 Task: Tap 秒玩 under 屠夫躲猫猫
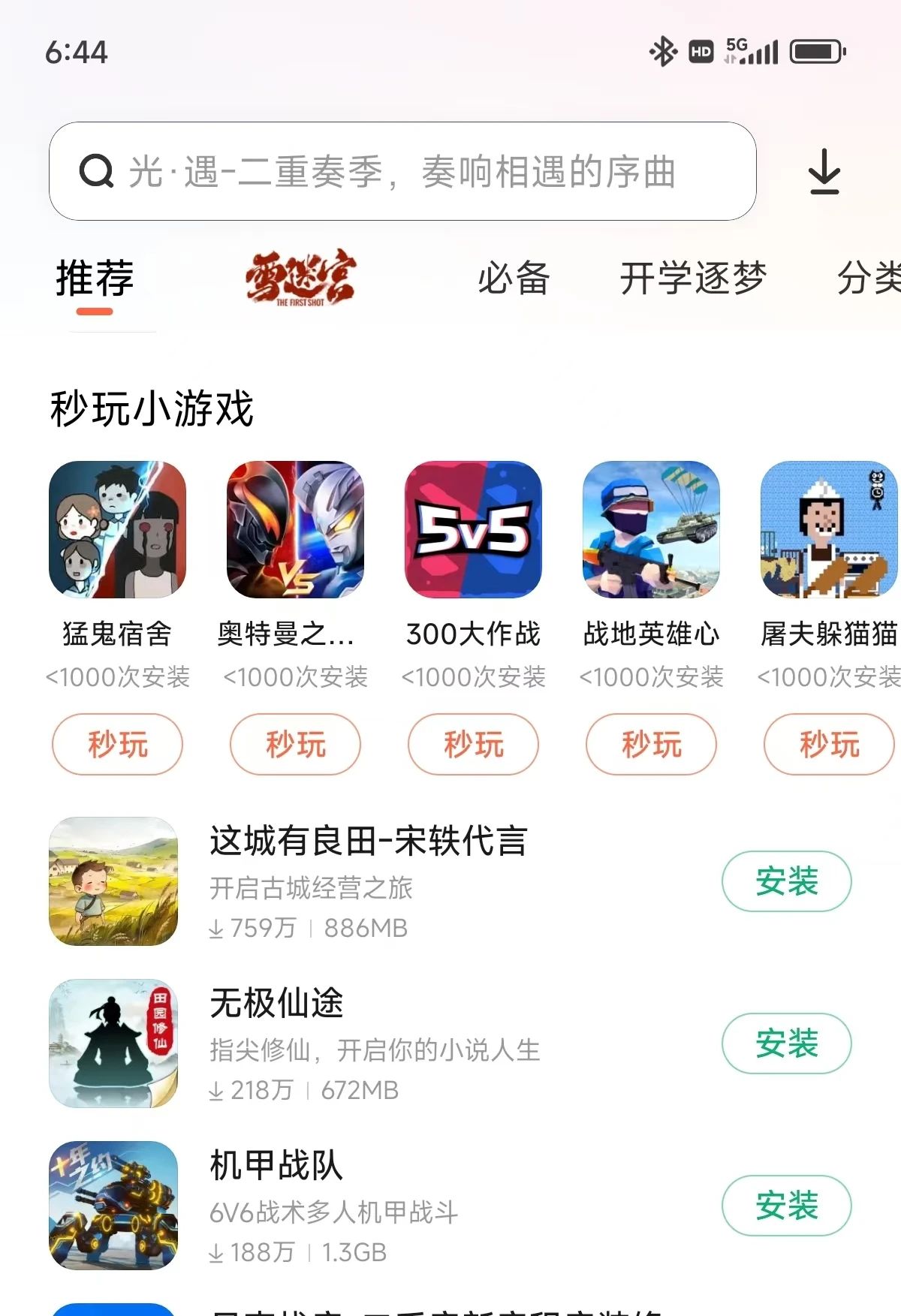click(828, 744)
